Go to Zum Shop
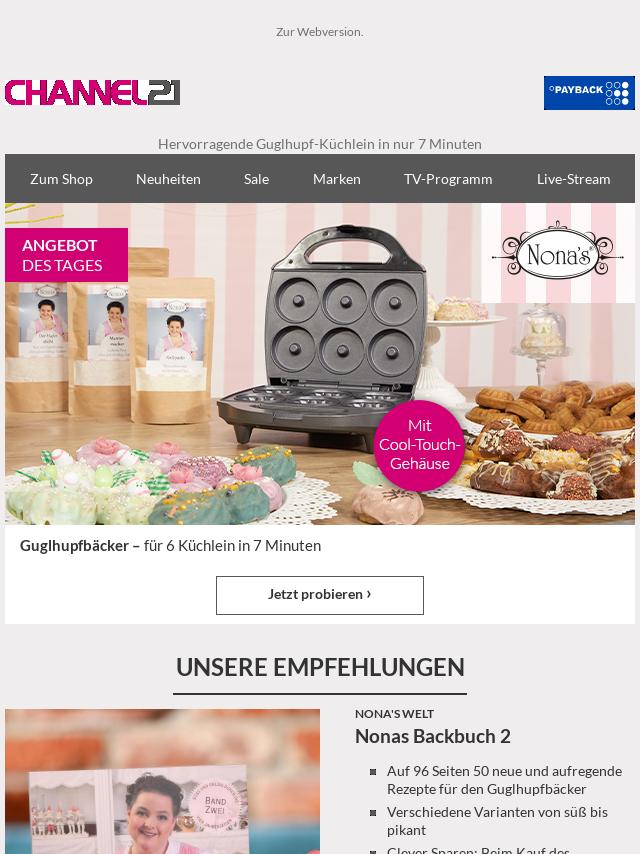 pyautogui.click(x=61, y=179)
